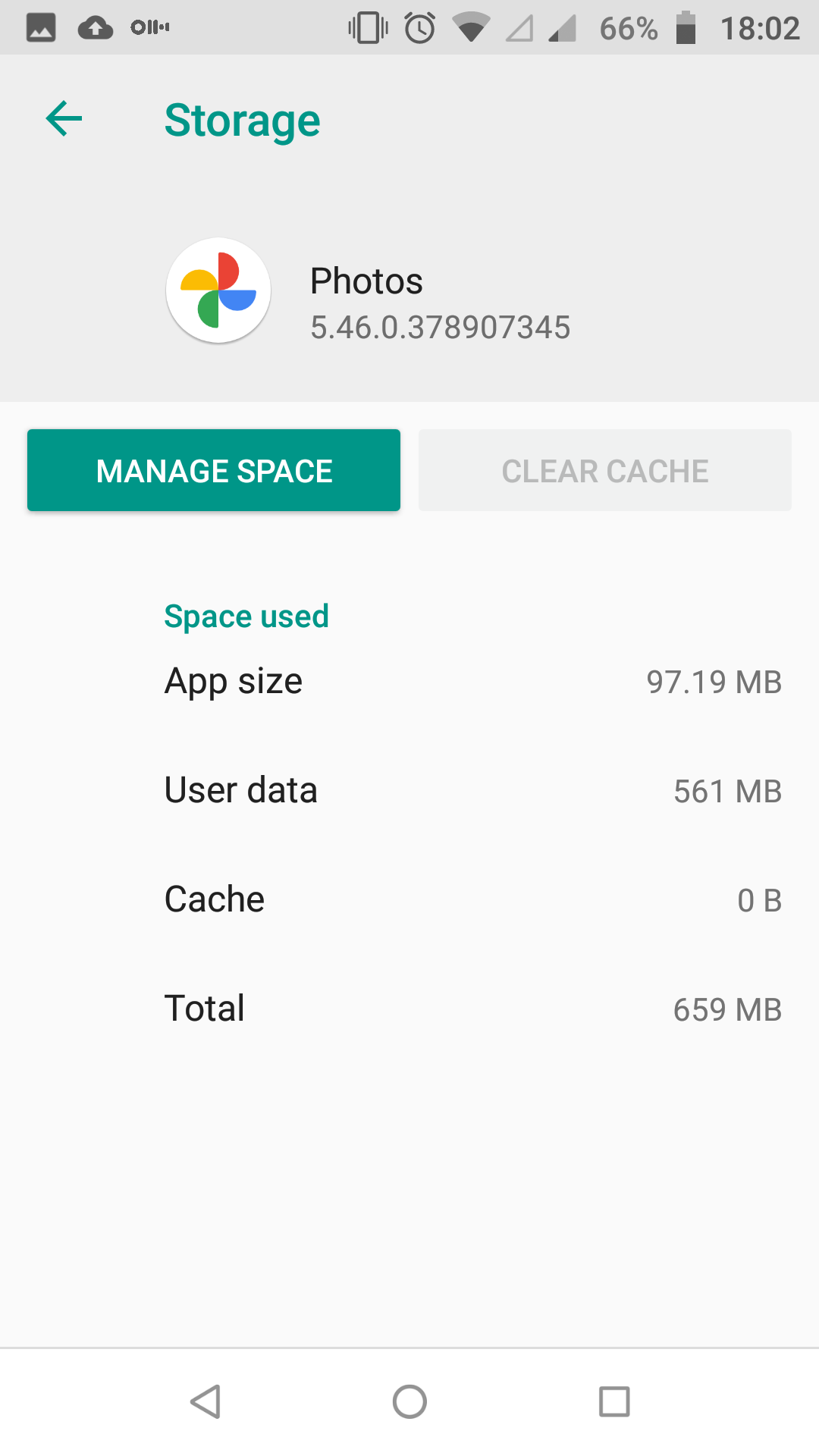Image resolution: width=819 pixels, height=1456 pixels.
Task: Tap the Clear Cache button
Action: click(604, 470)
